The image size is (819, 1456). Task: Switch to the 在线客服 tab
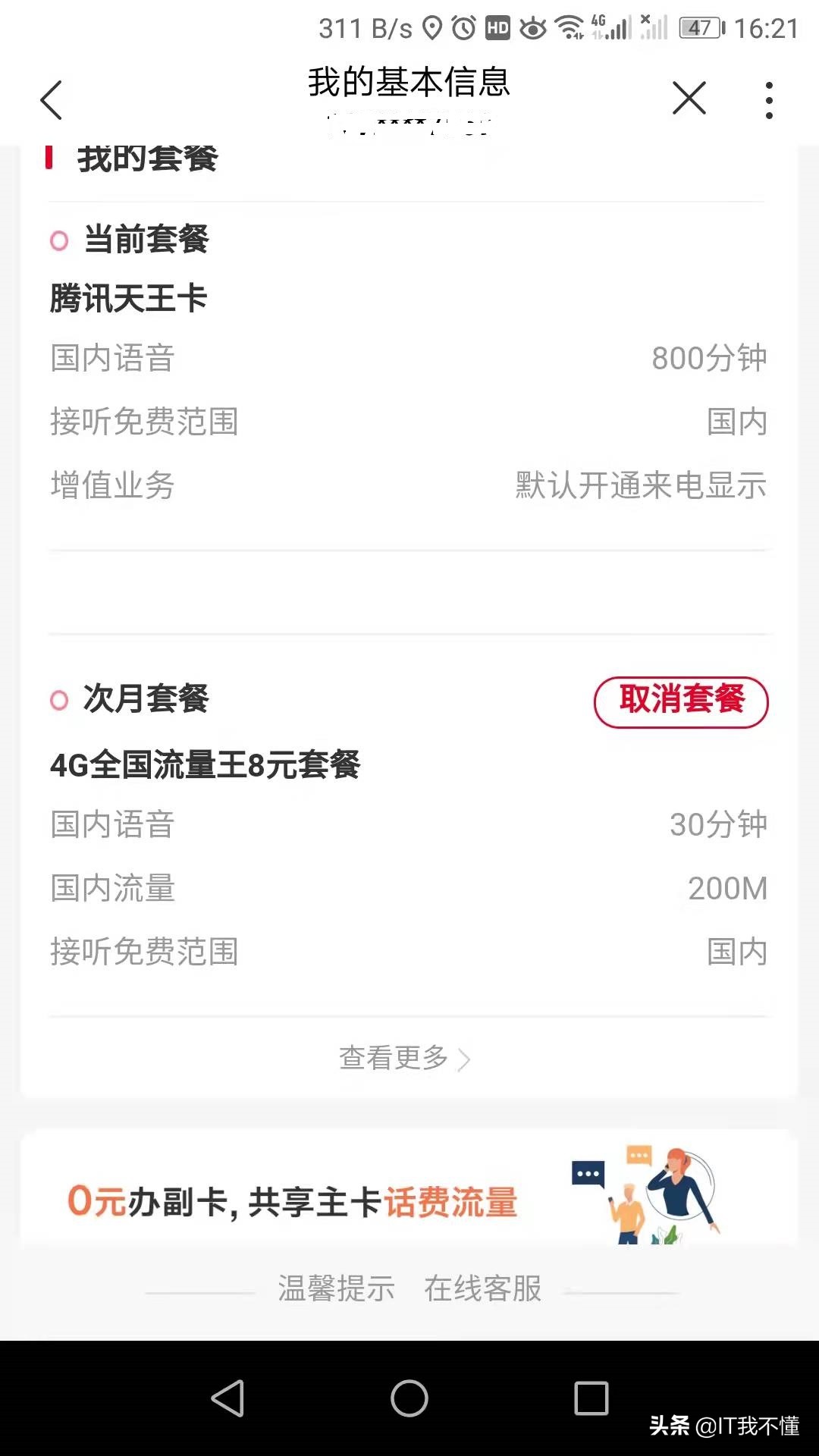coord(485,1288)
